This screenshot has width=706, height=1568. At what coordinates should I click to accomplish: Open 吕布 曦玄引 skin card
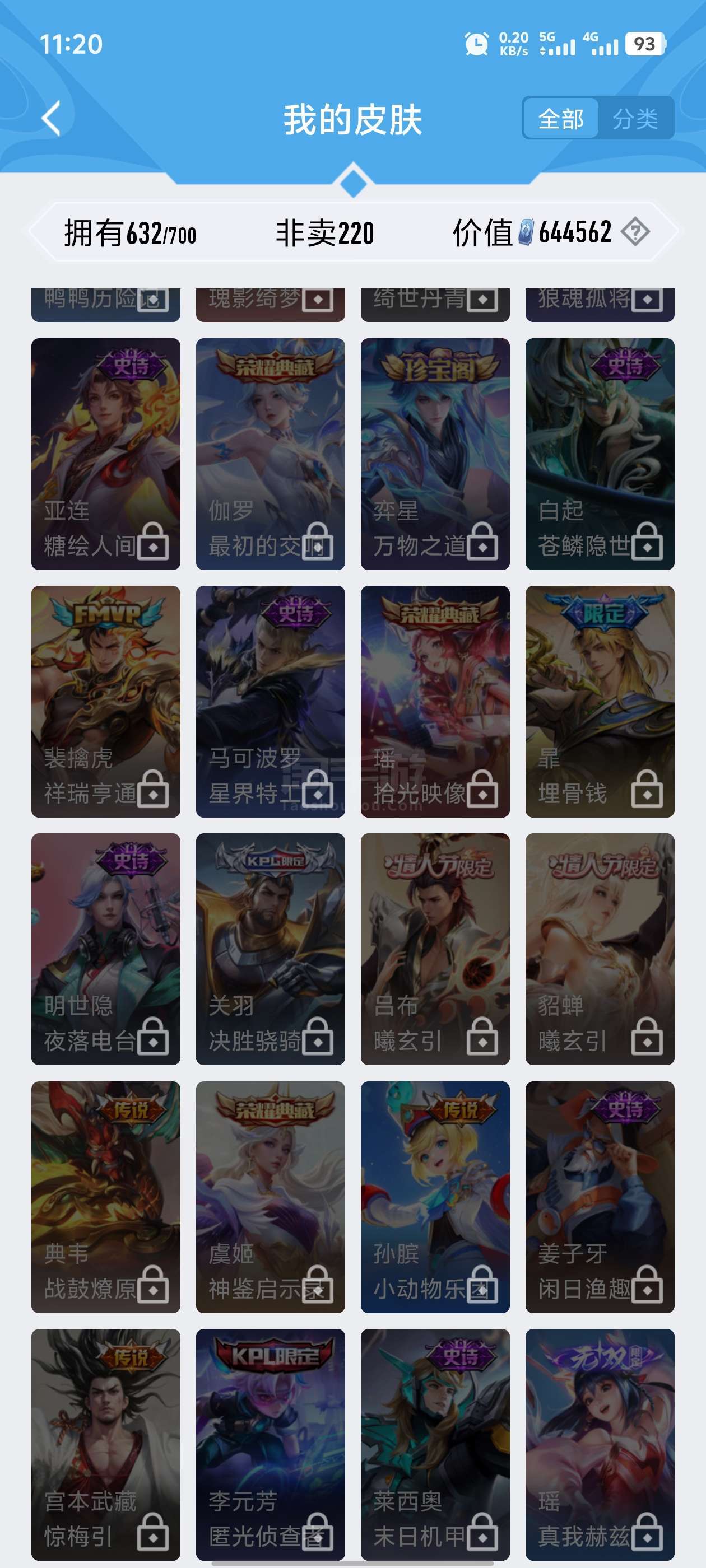[435, 949]
